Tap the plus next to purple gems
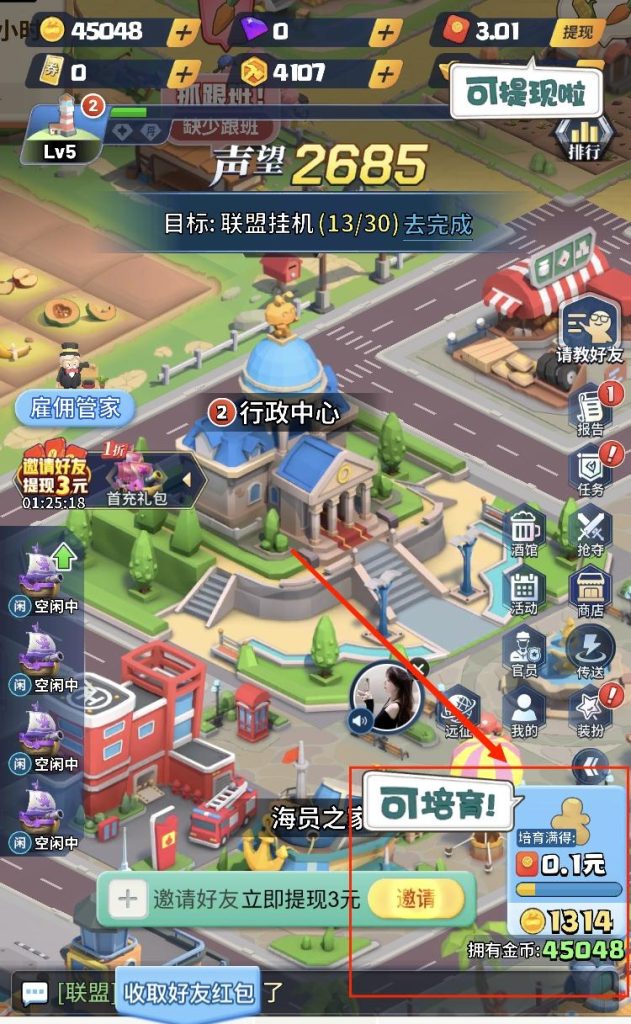The height and width of the screenshot is (1024, 631). pyautogui.click(x=385, y=32)
